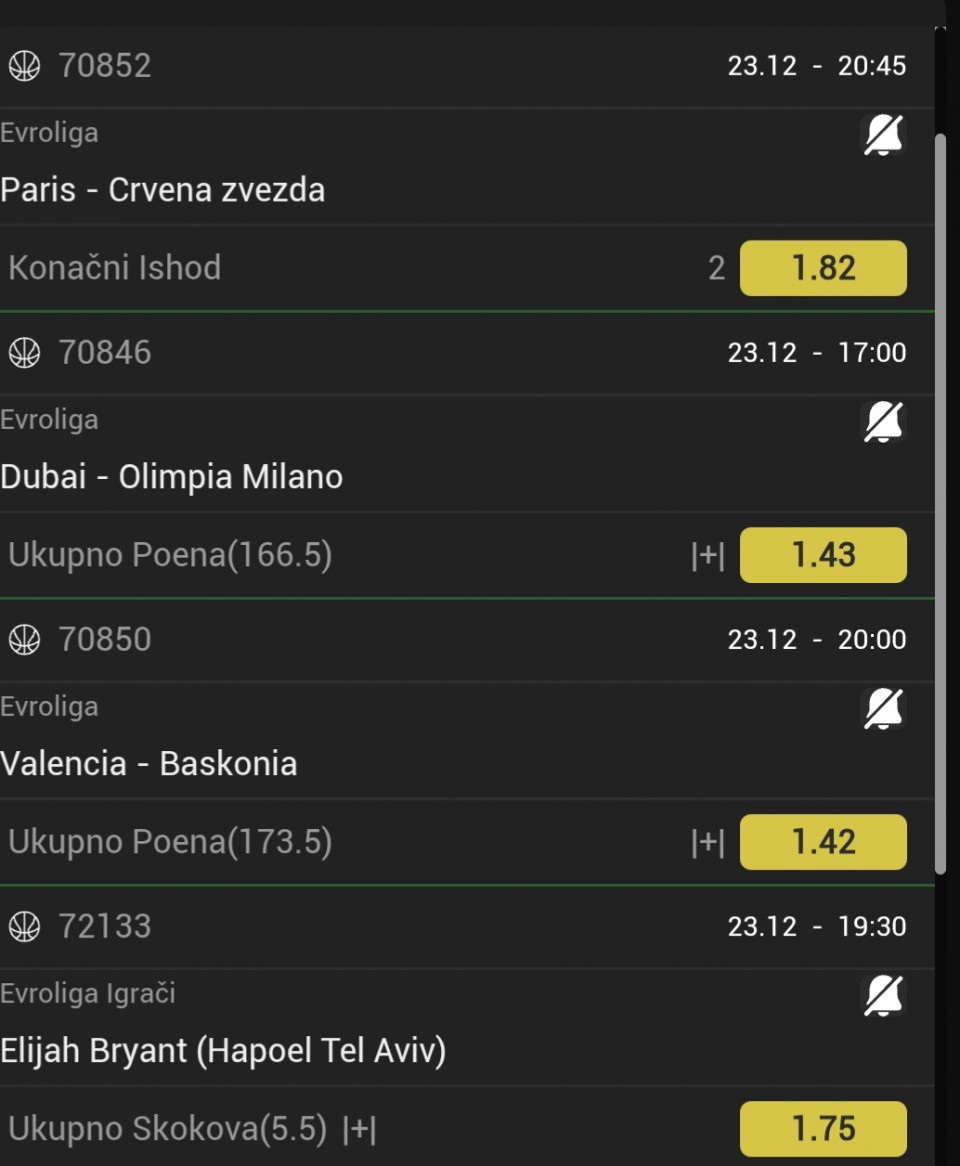Open Elijah Bryant (Hapoel Tel Aviv) player bet

223,1051
